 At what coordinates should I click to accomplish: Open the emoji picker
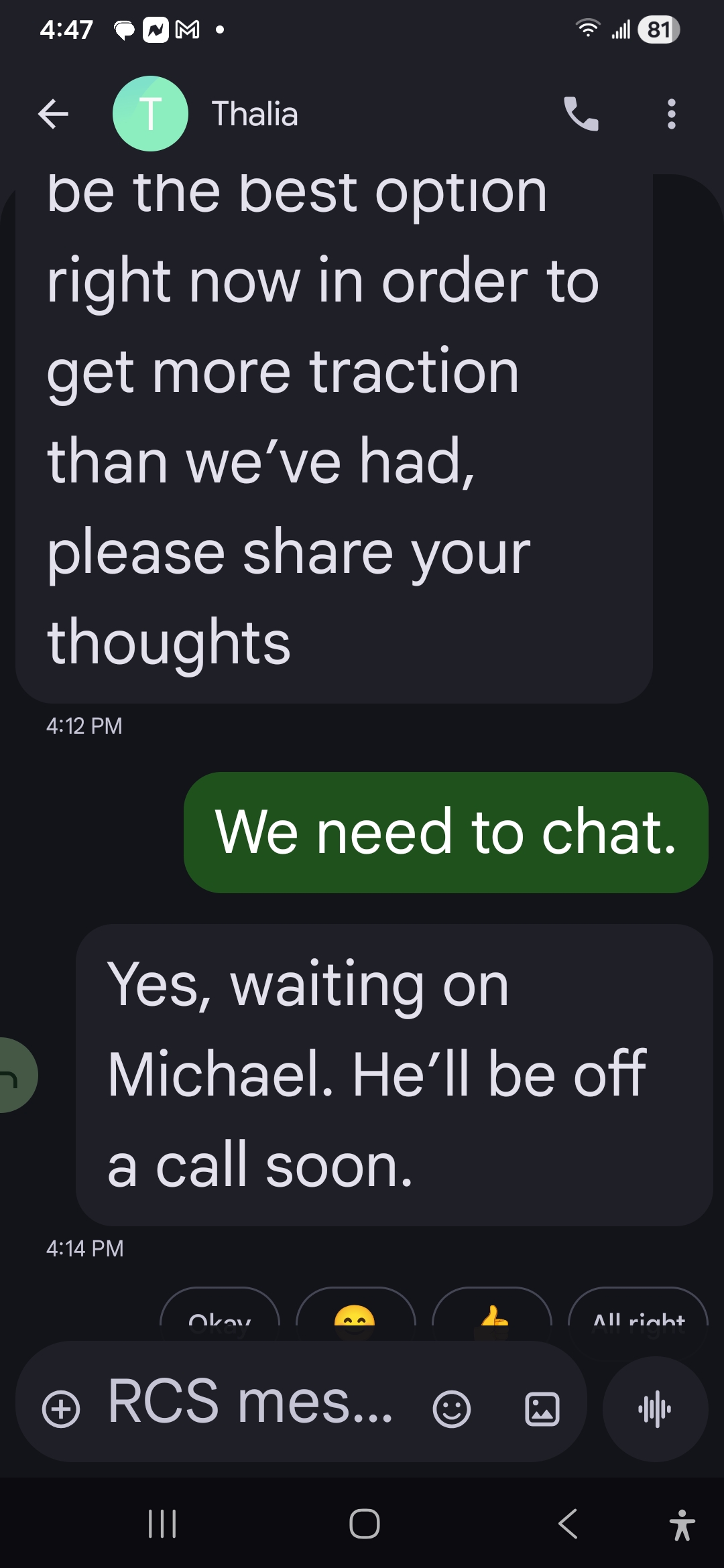pyautogui.click(x=452, y=1409)
